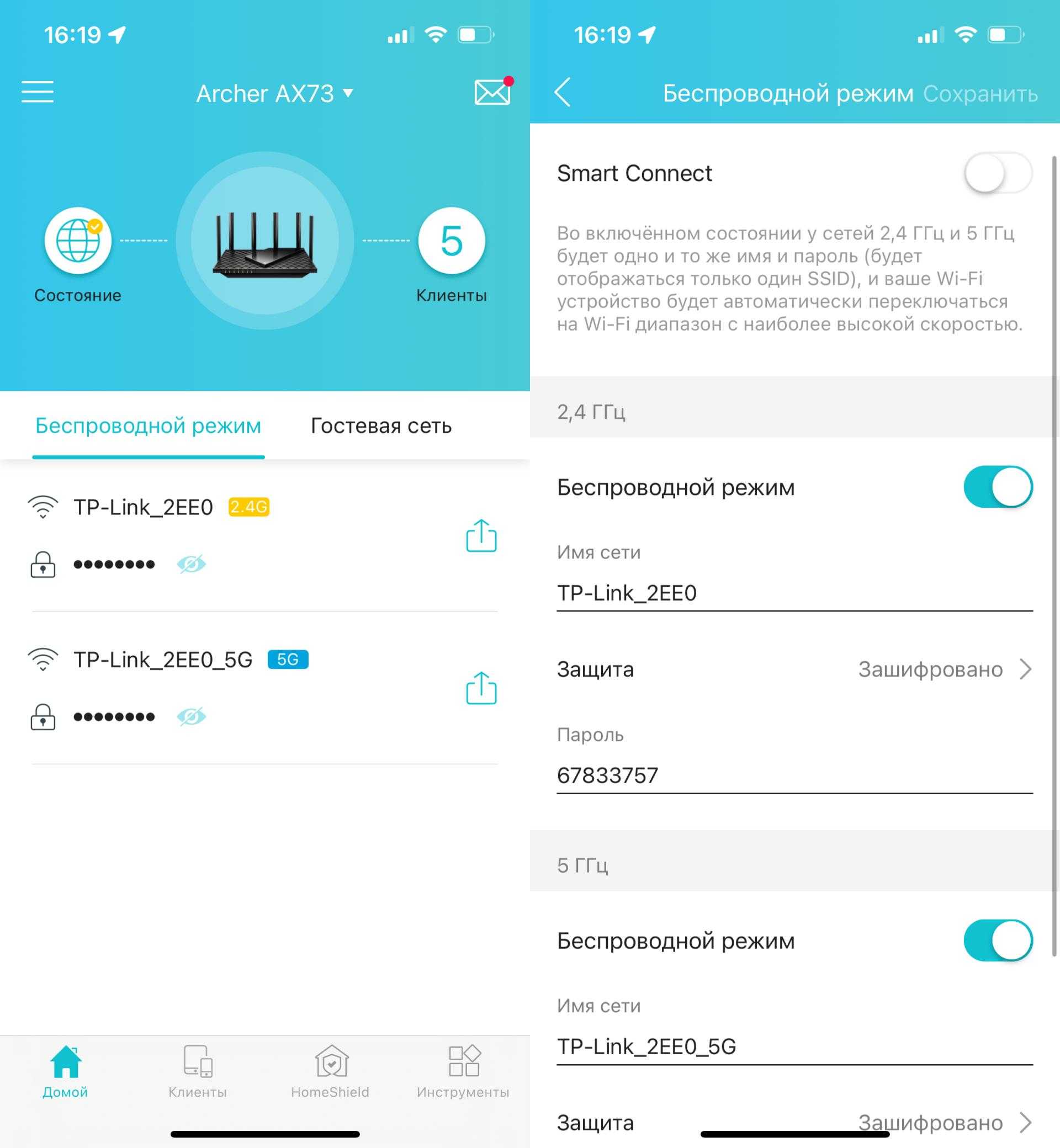Share the TP-Link_2EE0 2.4G network
Screen dimensions: 1060x1148
pyautogui.click(x=481, y=535)
